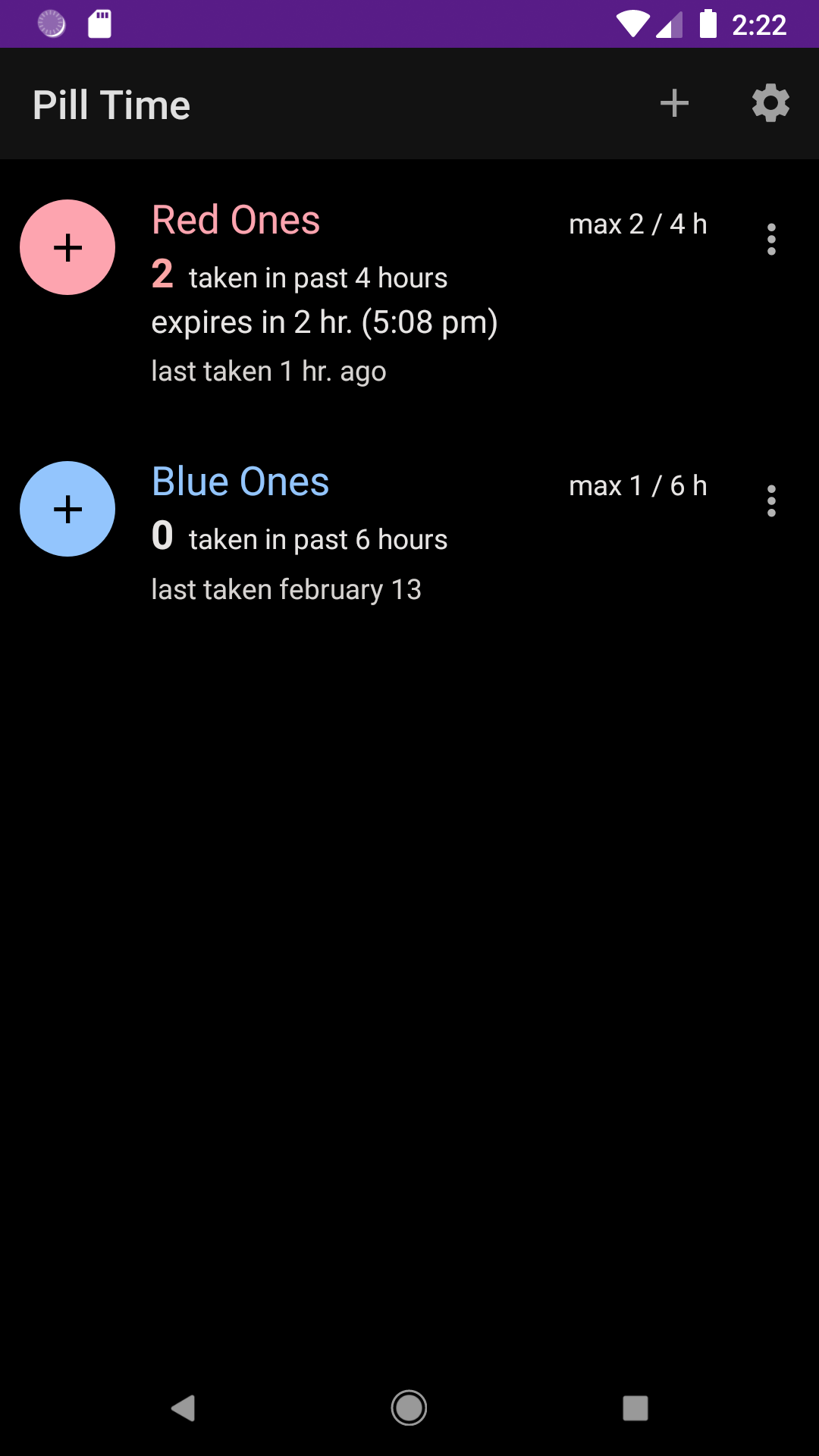This screenshot has height=1456, width=819.
Task: Add a new medication with the plus icon
Action: (x=674, y=103)
